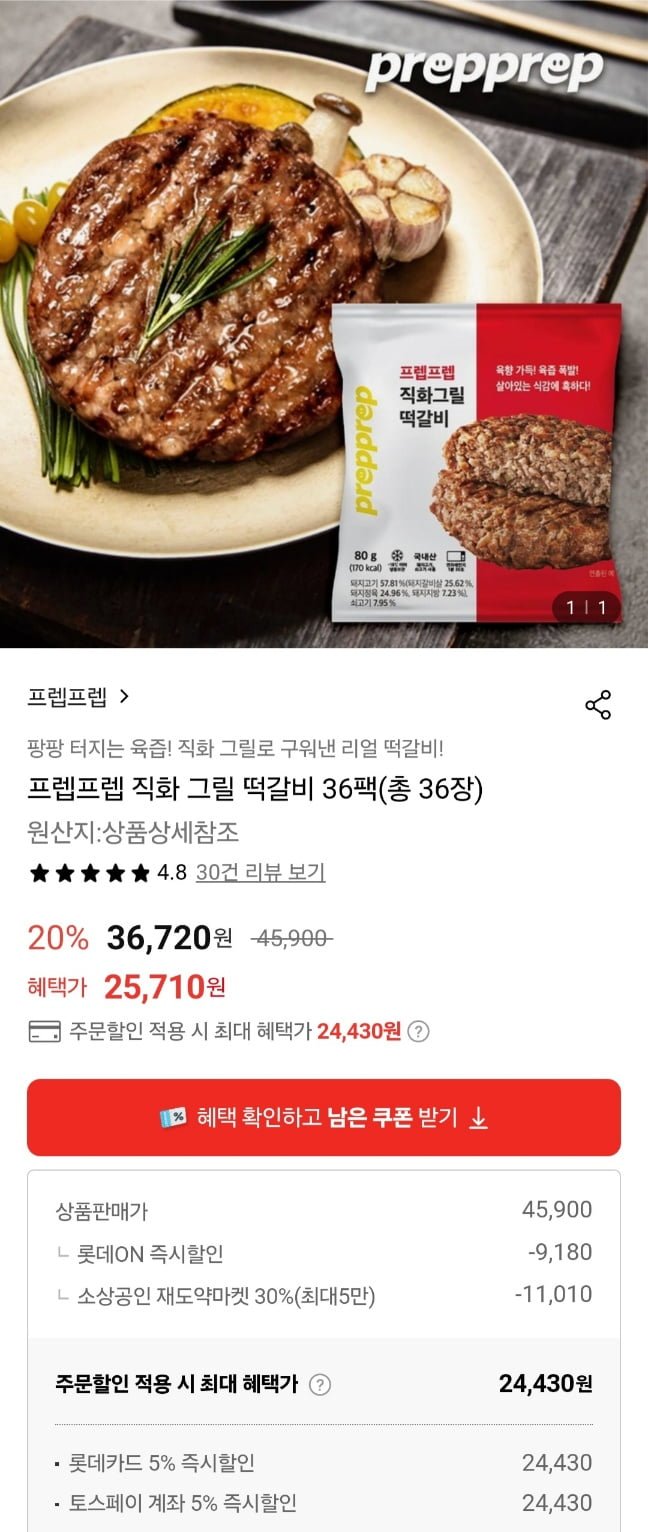Open the 프렙프렙 brand store link
Image resolution: width=648 pixels, height=1532 pixels.
click(78, 697)
